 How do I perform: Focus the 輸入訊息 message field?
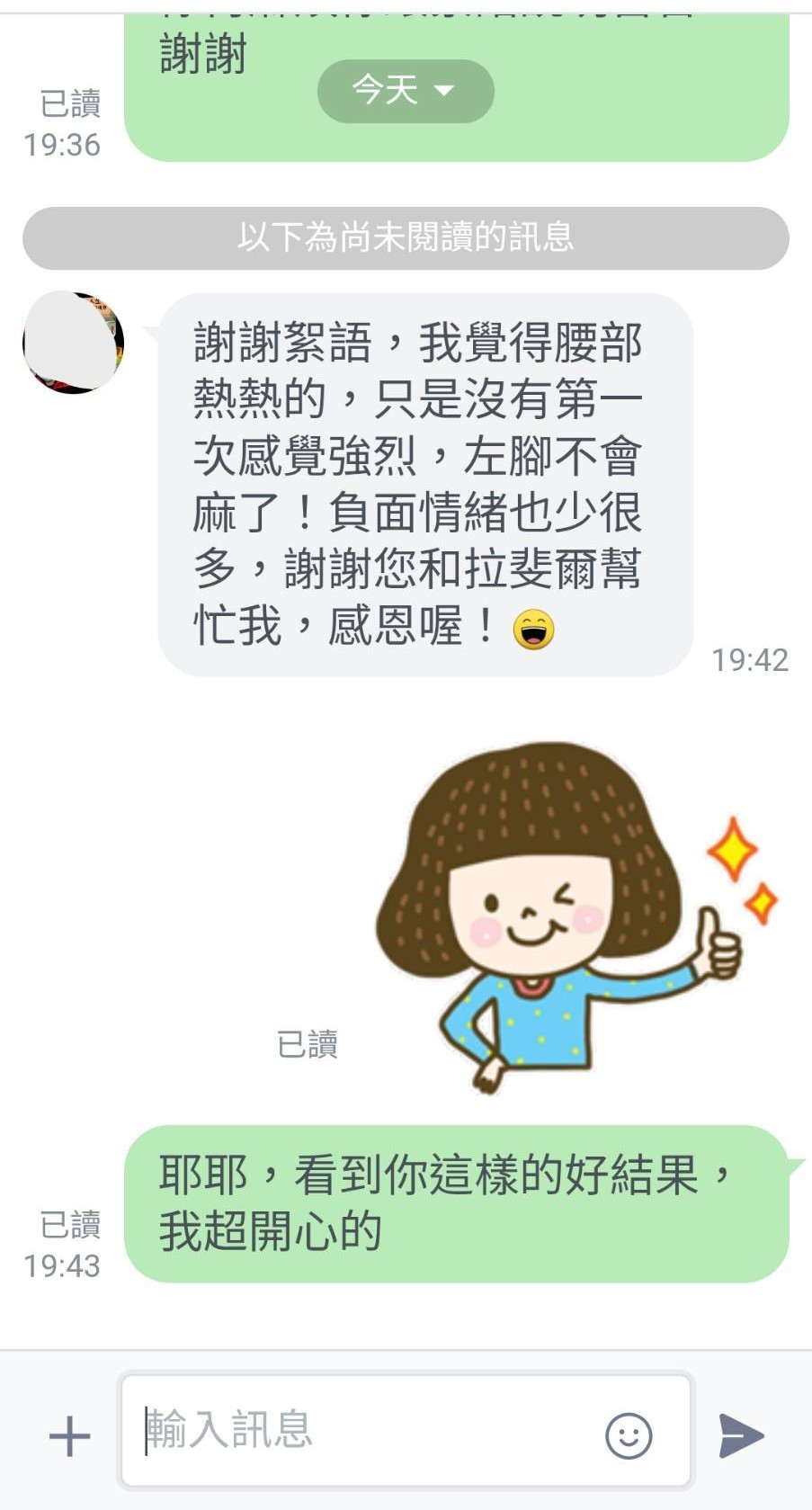pyautogui.click(x=360, y=1430)
